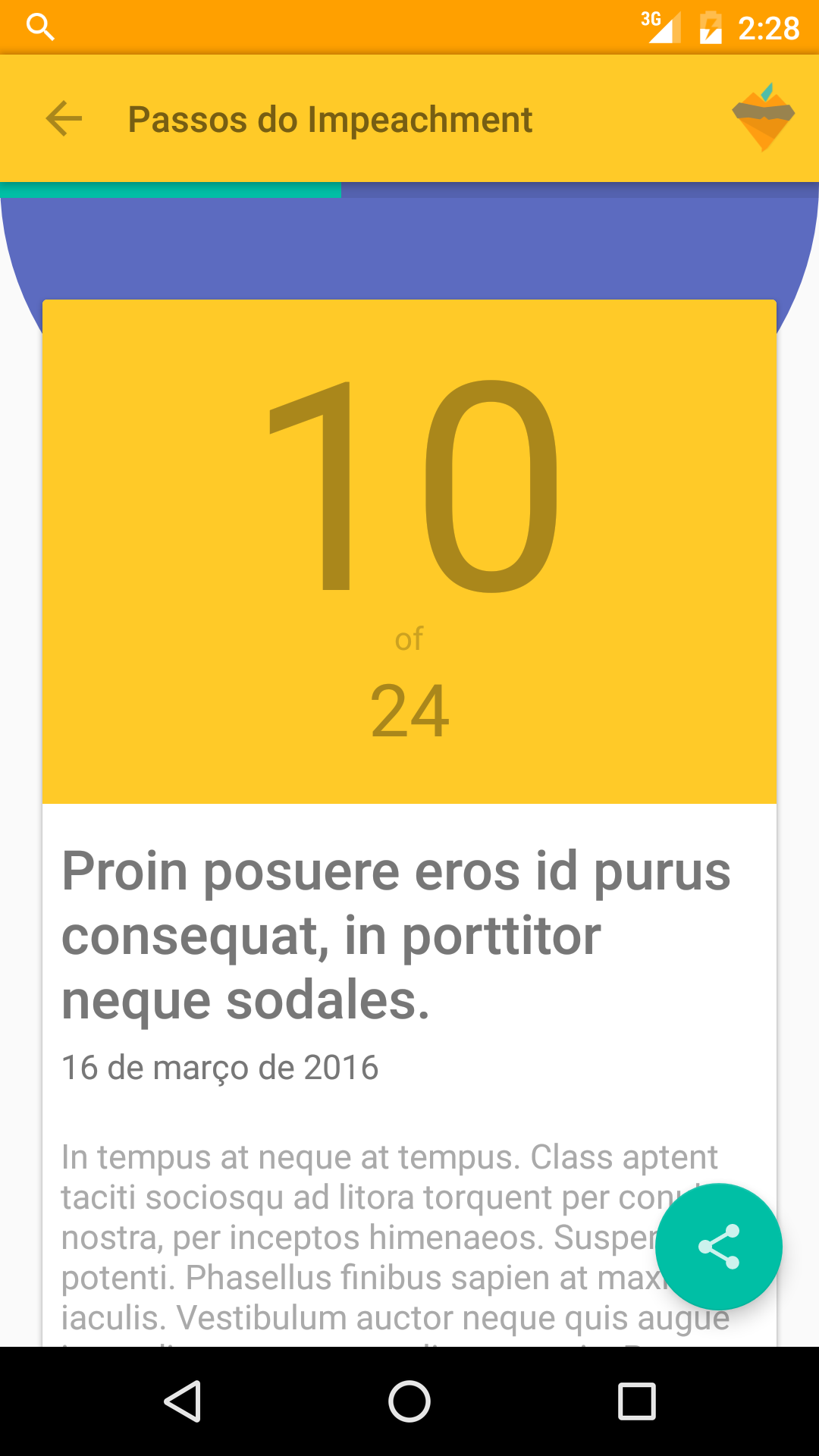This screenshot has width=819, height=1456.
Task: Tap the teal share floating button
Action: pos(718,1246)
